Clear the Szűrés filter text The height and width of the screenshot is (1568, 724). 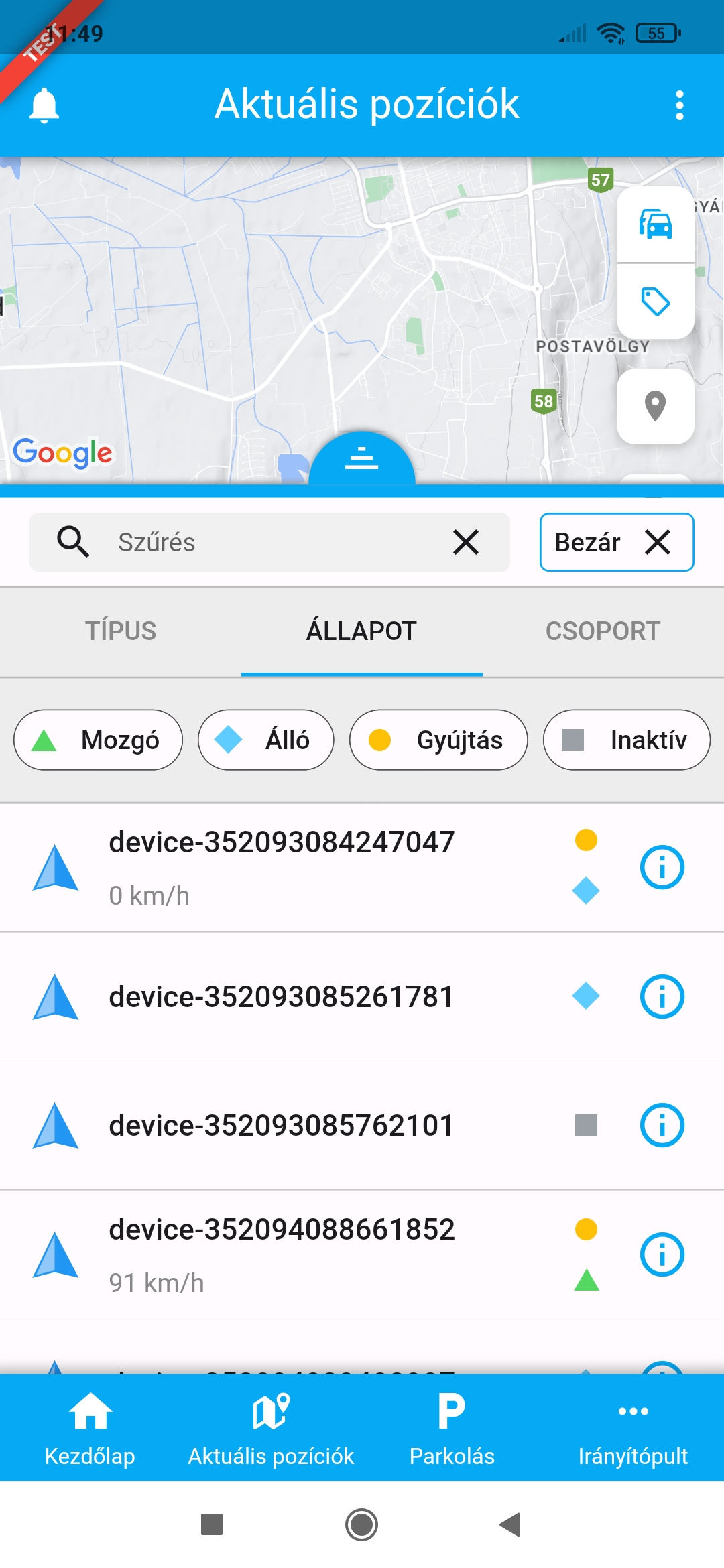[x=465, y=542]
